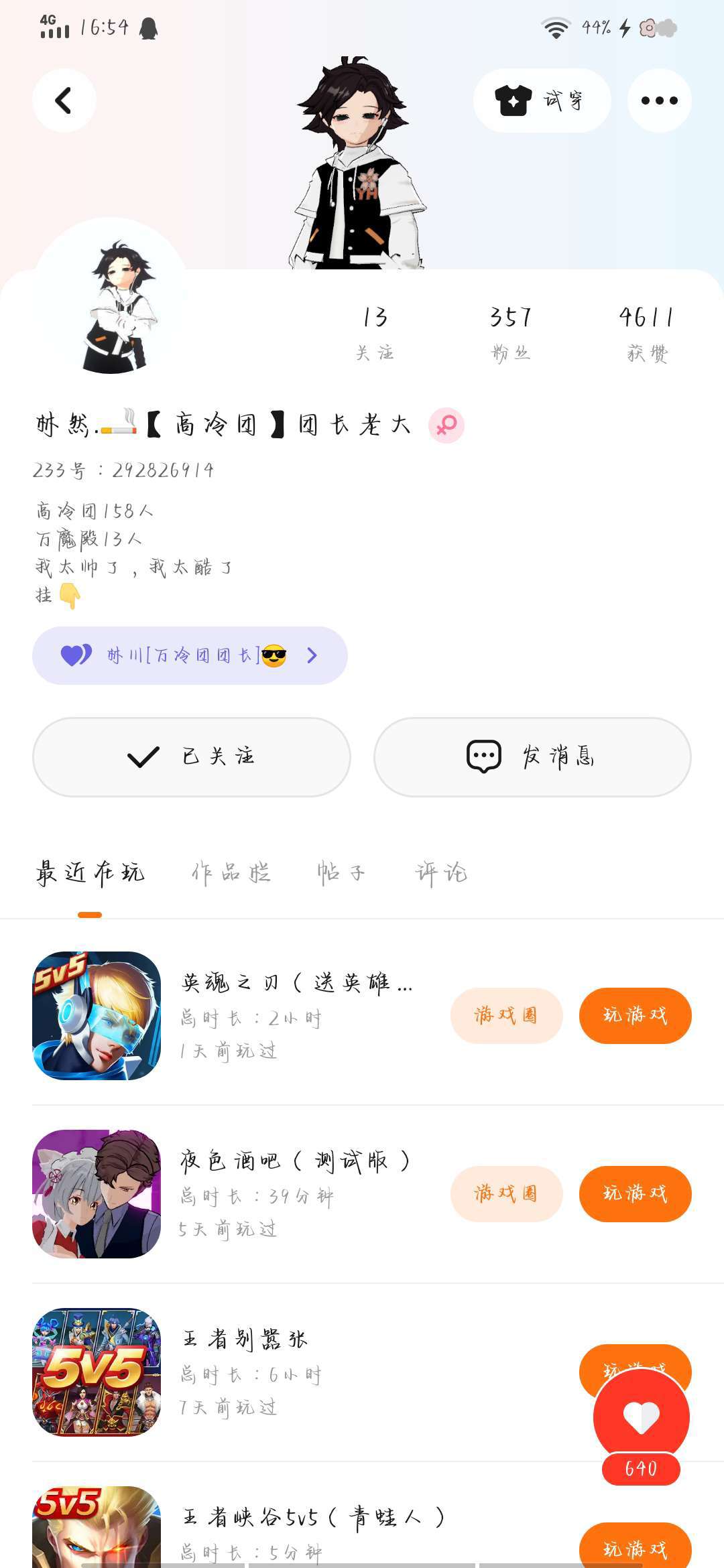Open the linked partner chip 林川[万冷团团长]
The image size is (724, 1568).
190,655
